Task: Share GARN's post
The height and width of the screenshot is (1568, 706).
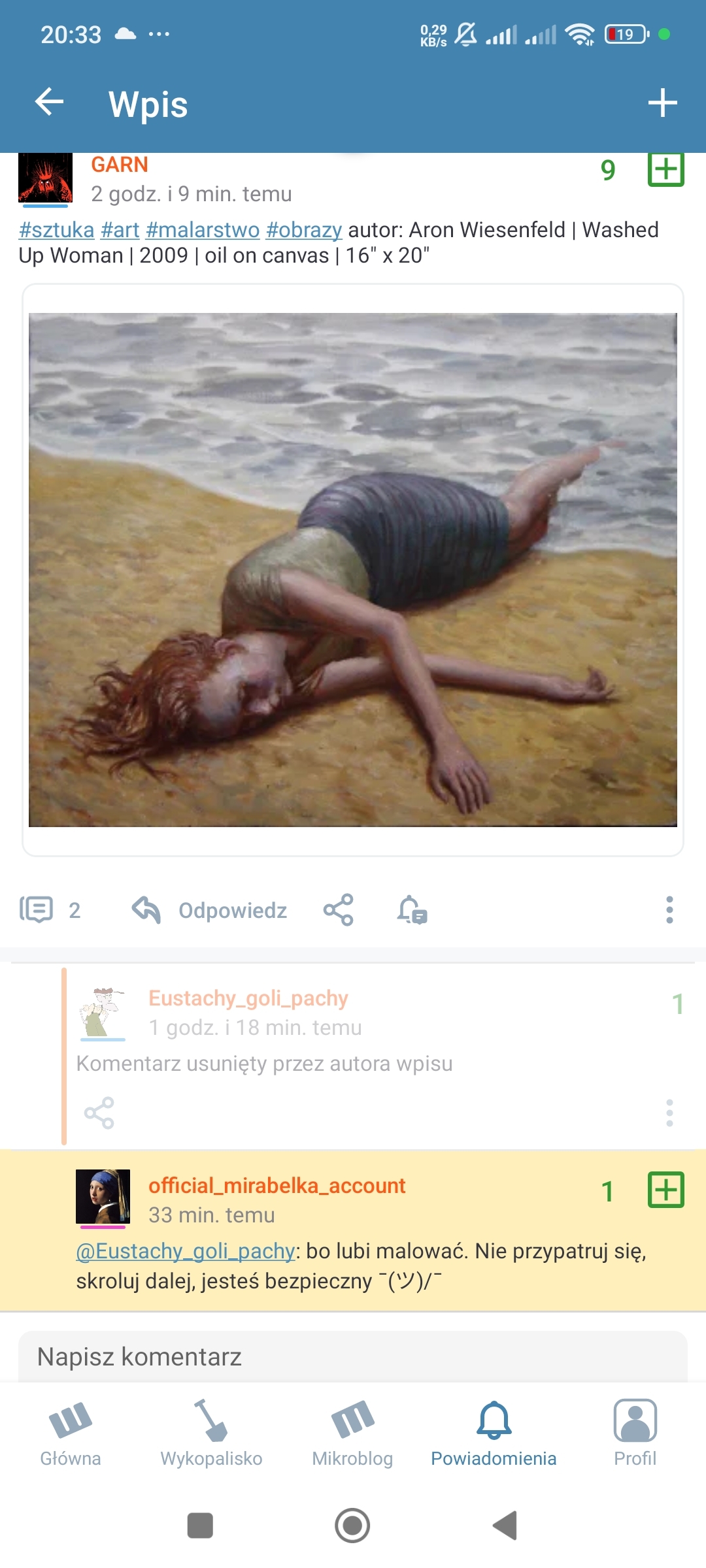Action: pyautogui.click(x=339, y=910)
